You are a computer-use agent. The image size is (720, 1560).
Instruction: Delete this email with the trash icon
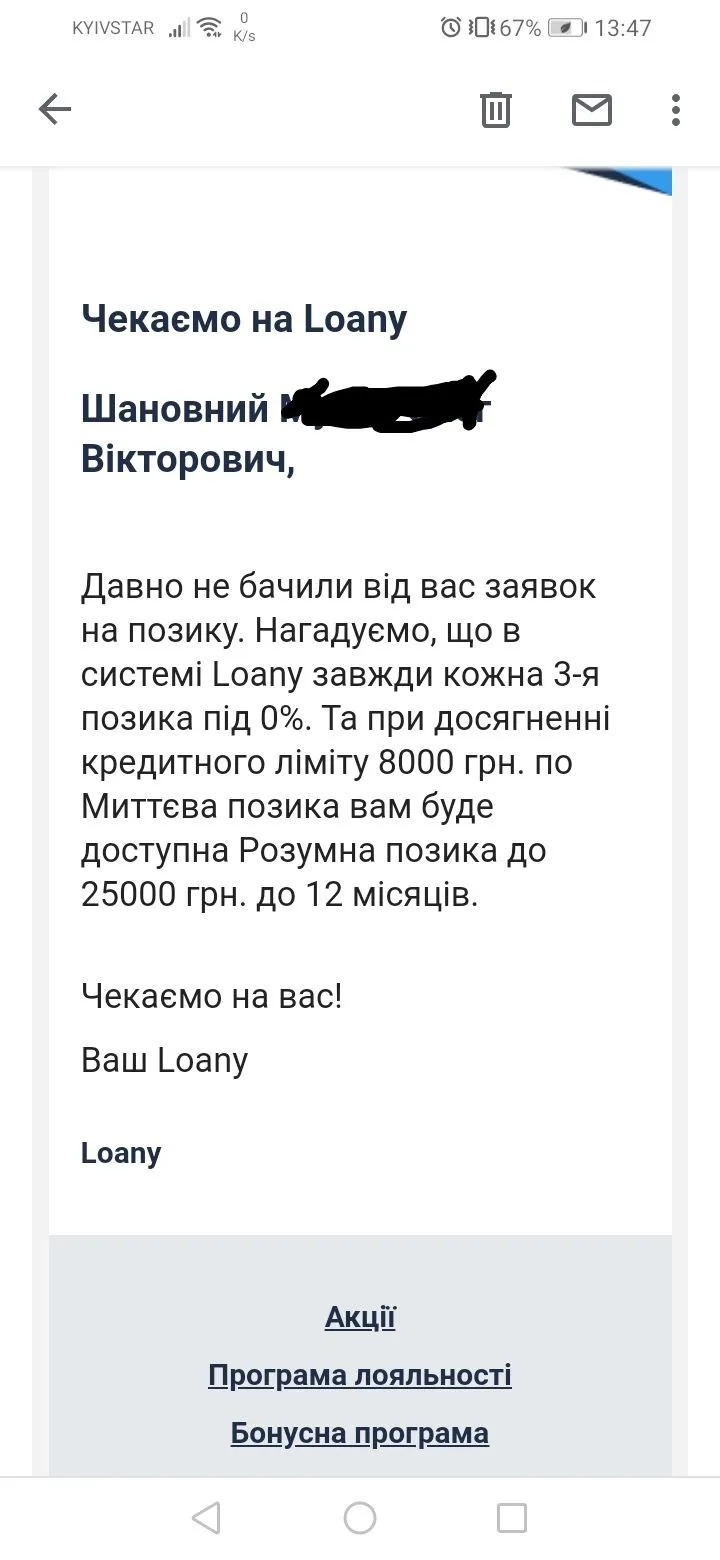pos(496,110)
